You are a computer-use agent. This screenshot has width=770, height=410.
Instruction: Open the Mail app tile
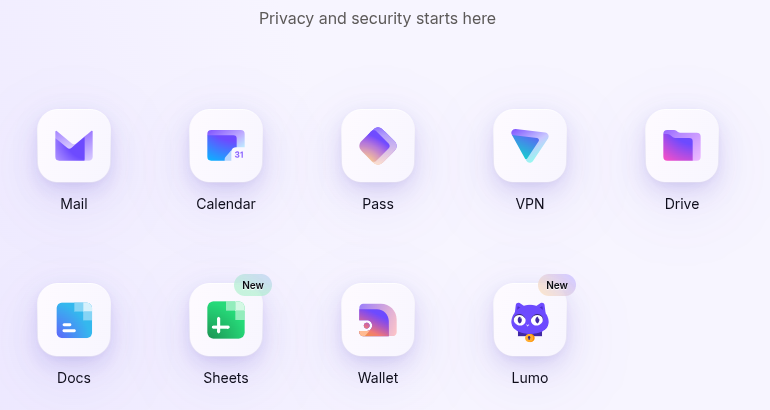(x=74, y=146)
